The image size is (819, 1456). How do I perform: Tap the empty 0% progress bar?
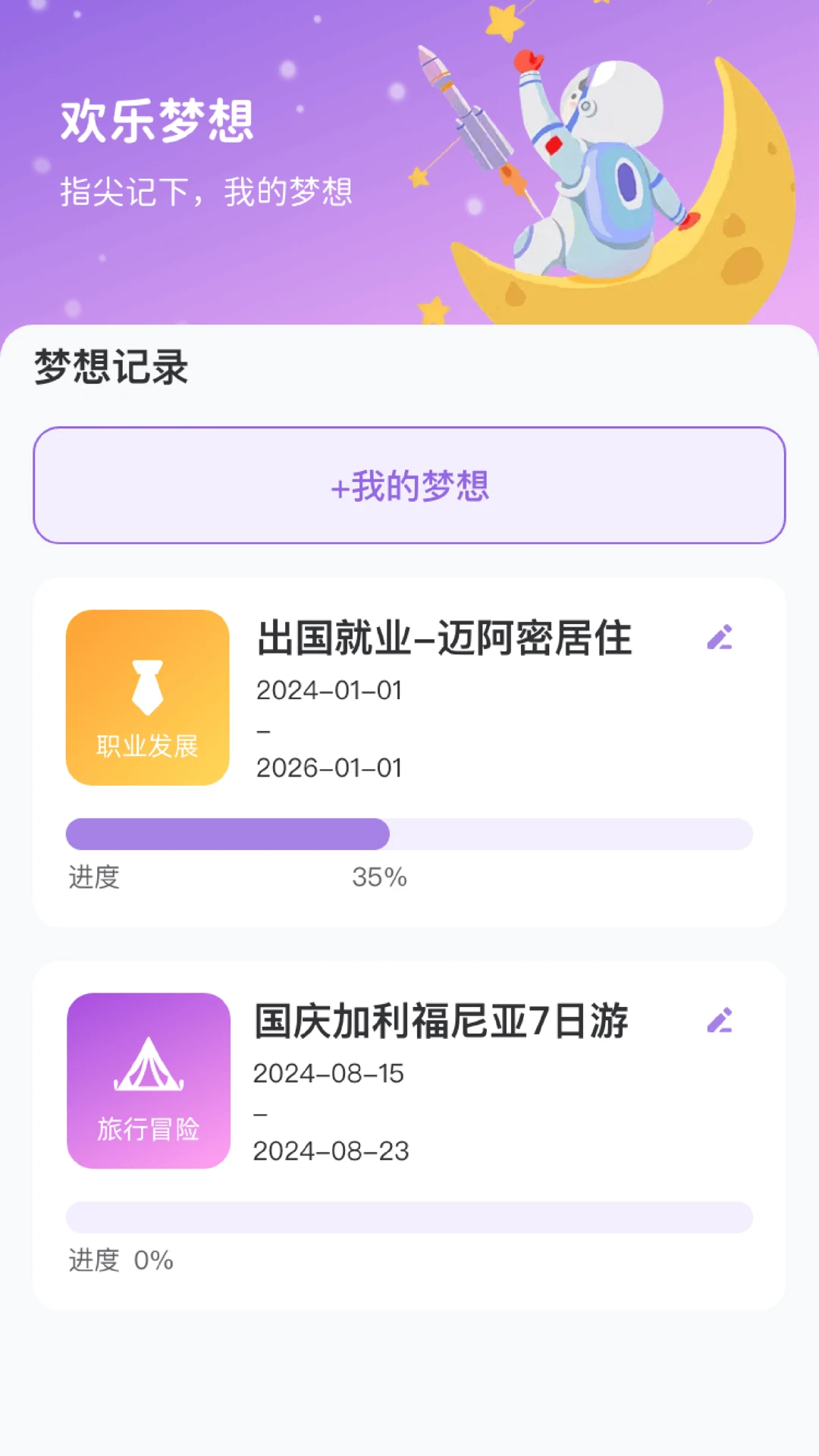tap(409, 1217)
